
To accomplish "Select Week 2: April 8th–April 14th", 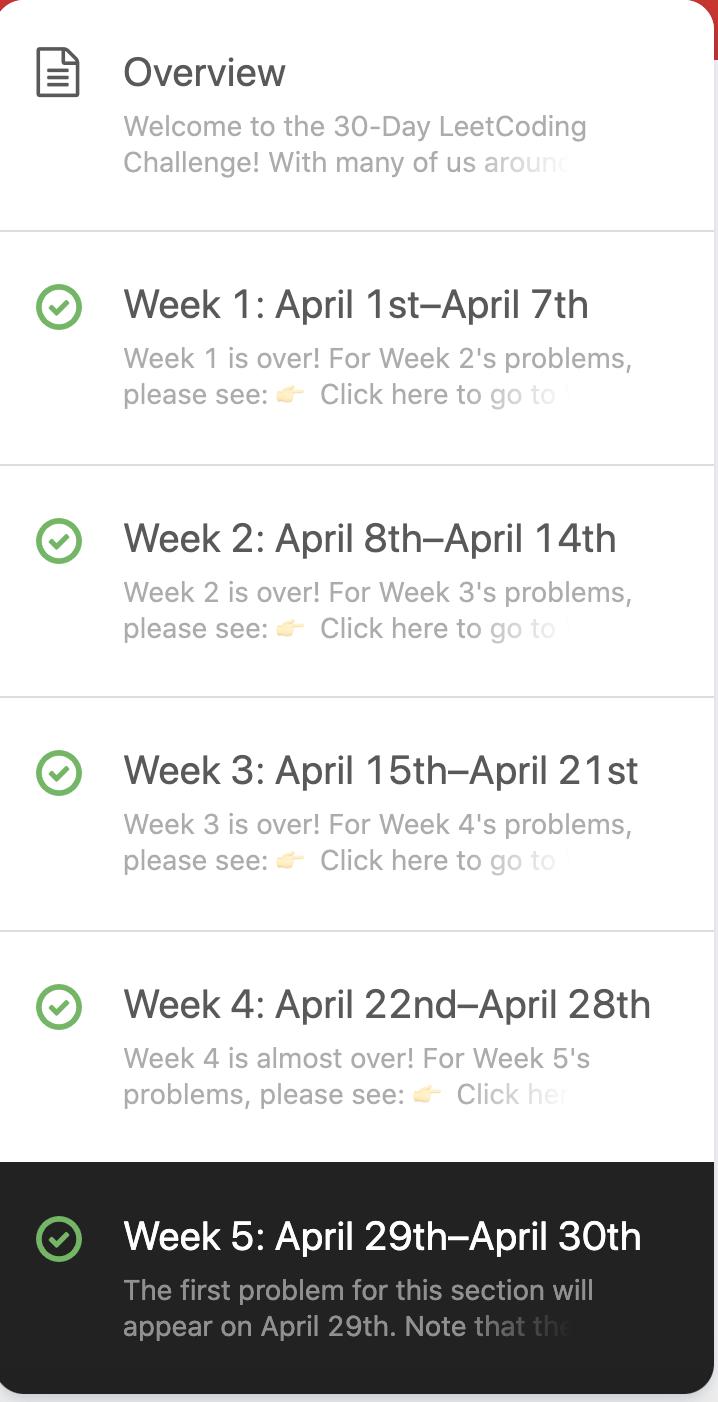I will (369, 539).
